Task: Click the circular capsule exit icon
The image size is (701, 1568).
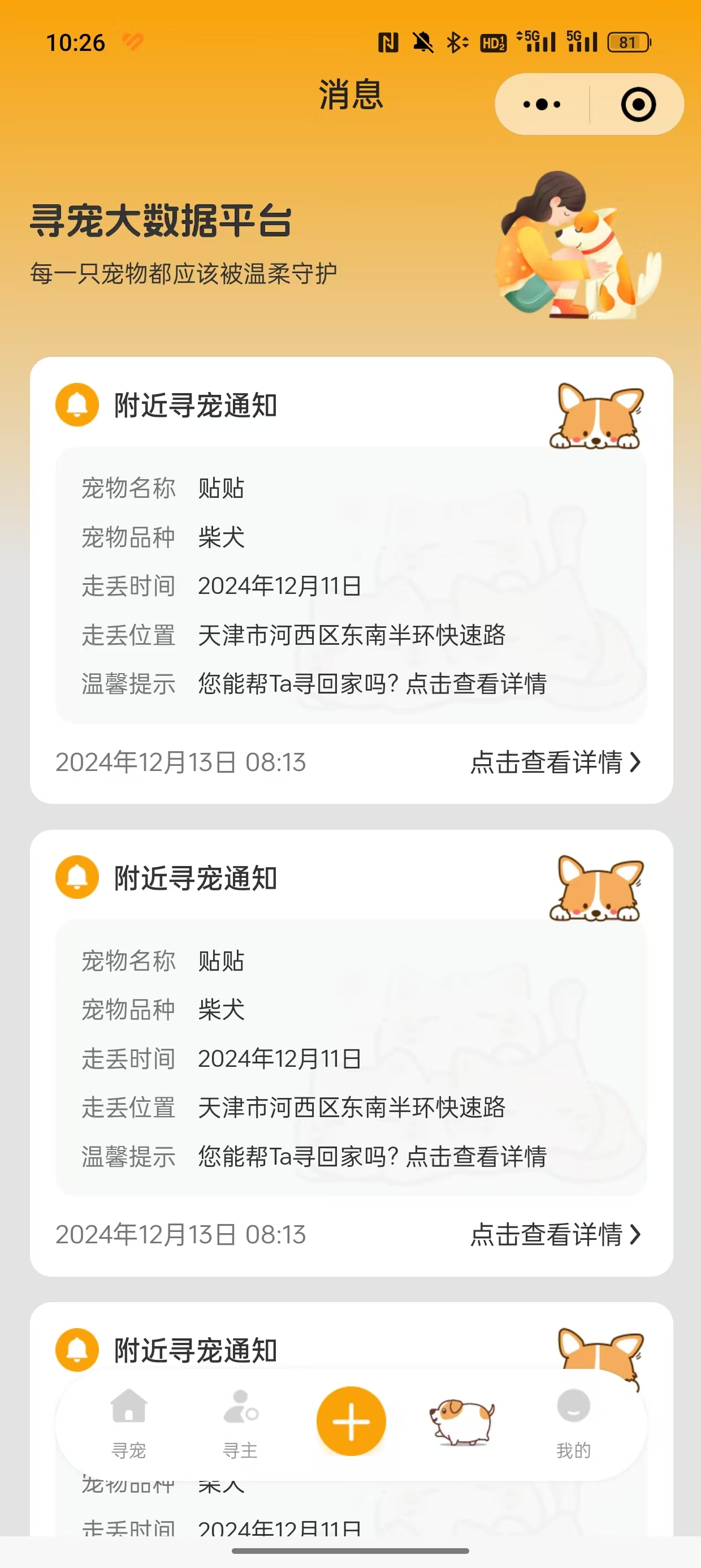Action: [637, 104]
